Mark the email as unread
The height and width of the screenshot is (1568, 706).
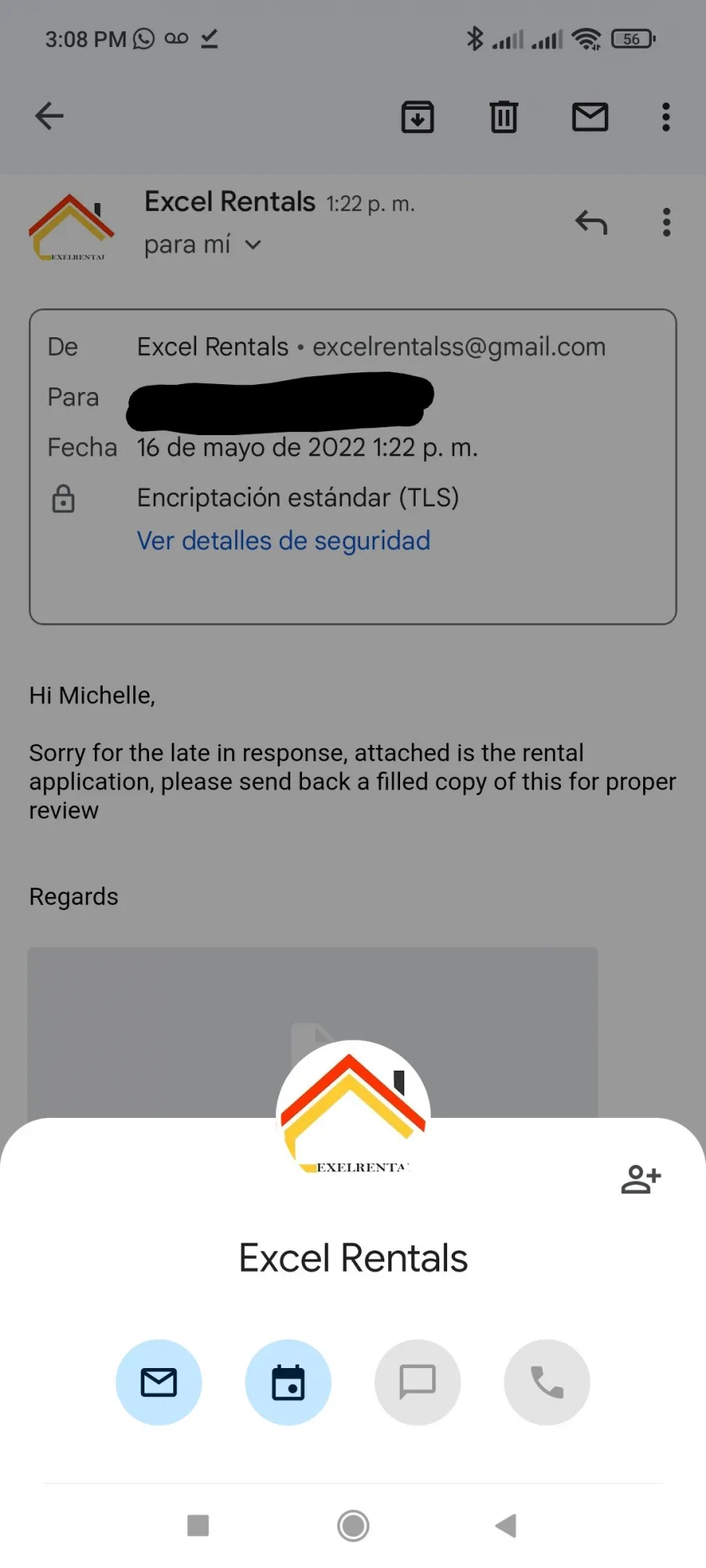coord(590,117)
